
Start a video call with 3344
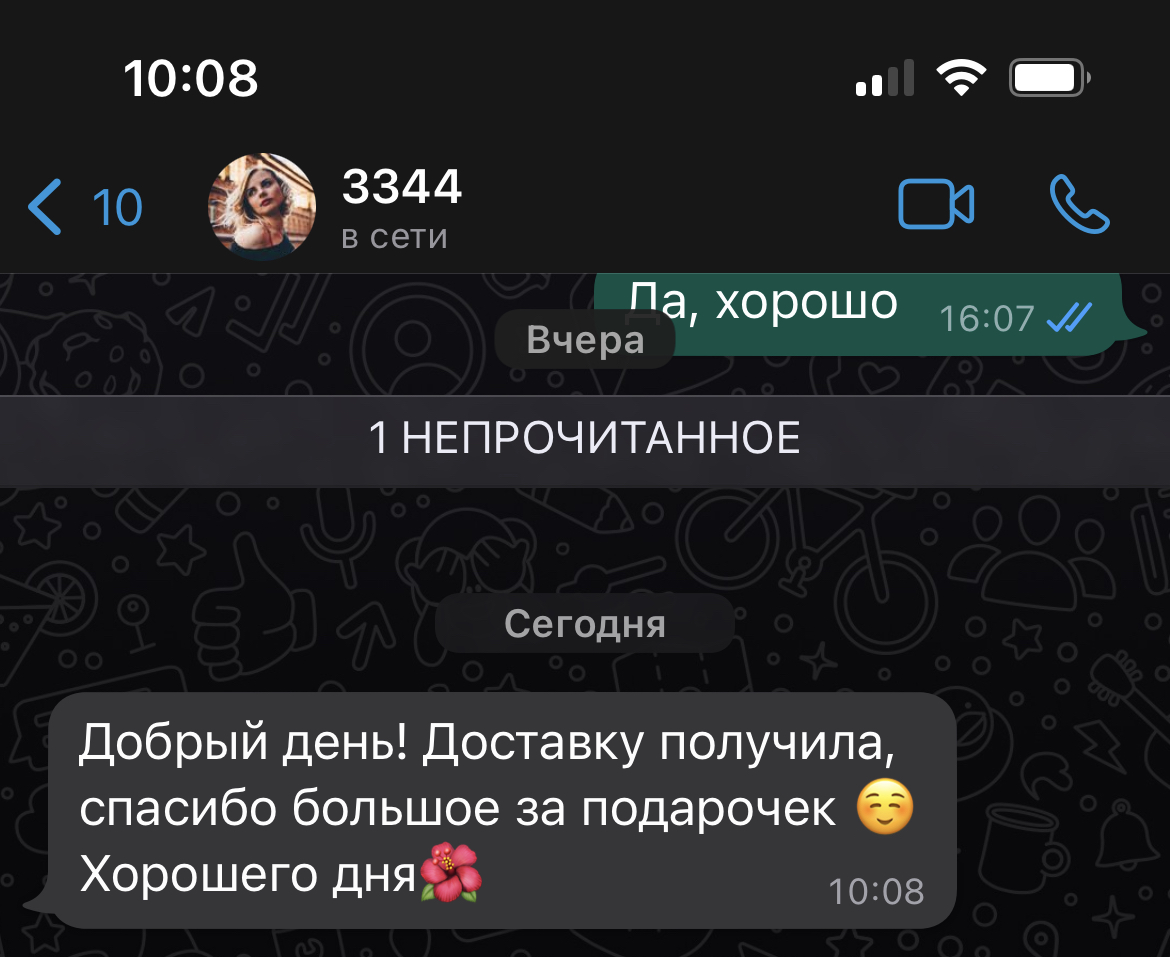coord(936,205)
